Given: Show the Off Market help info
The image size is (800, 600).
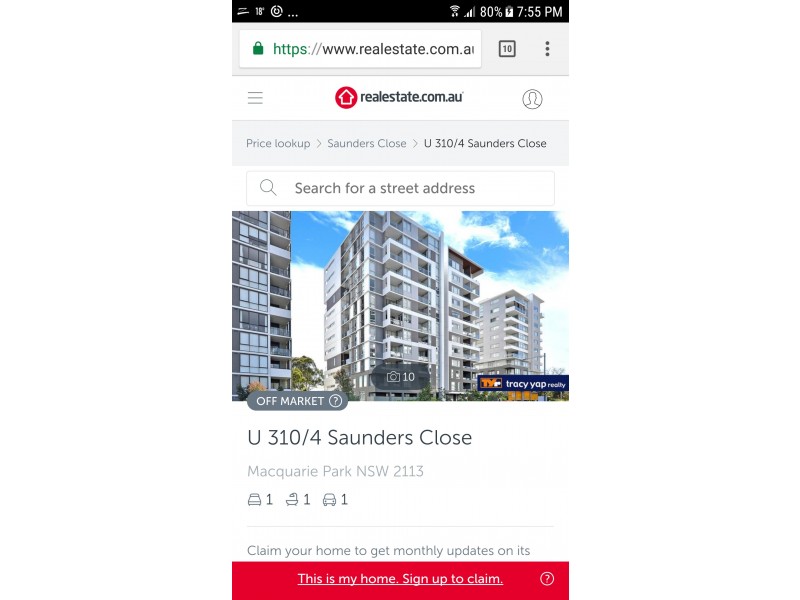Looking at the screenshot, I should click(x=336, y=401).
